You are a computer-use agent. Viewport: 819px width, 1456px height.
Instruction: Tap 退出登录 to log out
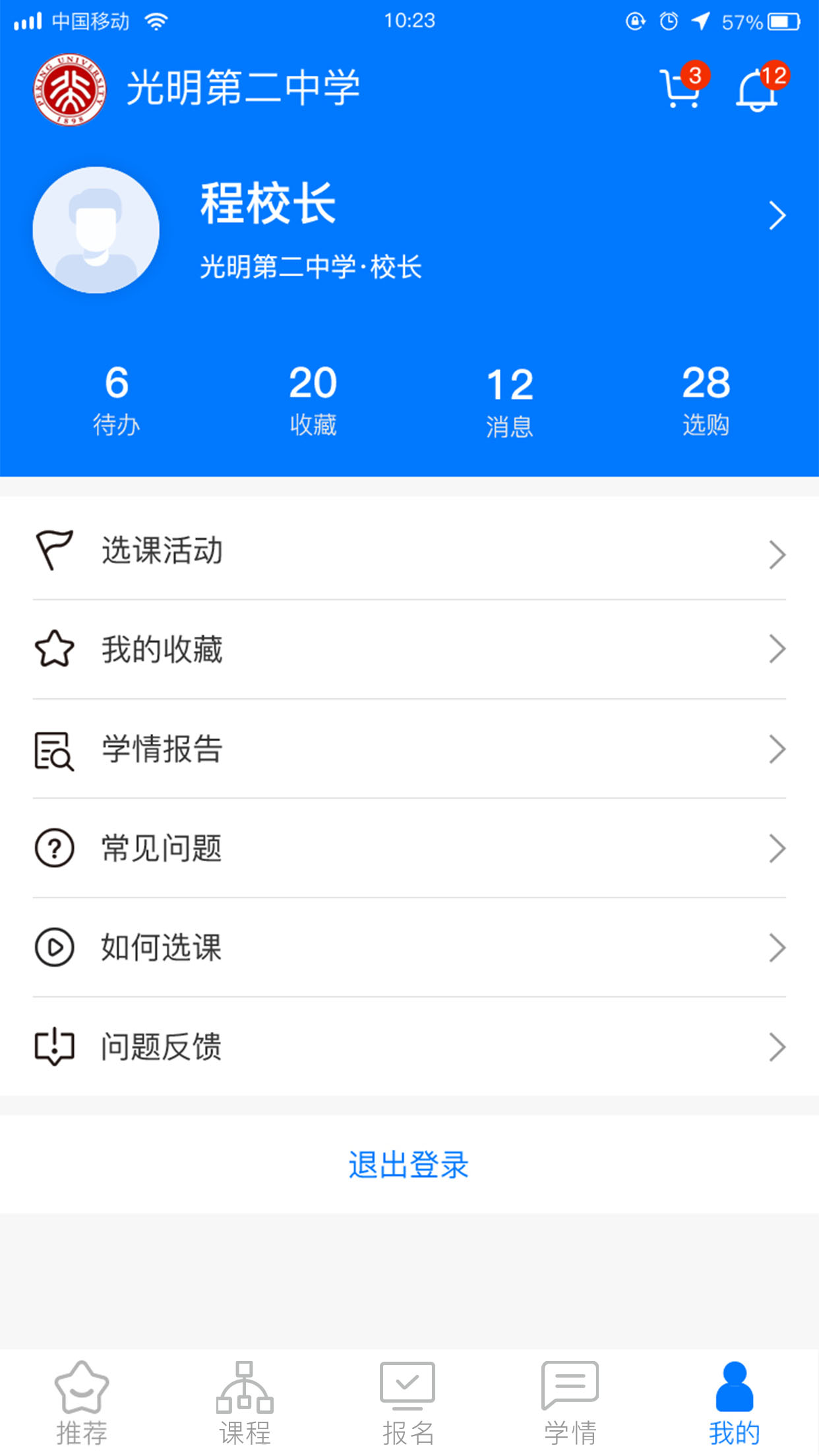point(409,1165)
